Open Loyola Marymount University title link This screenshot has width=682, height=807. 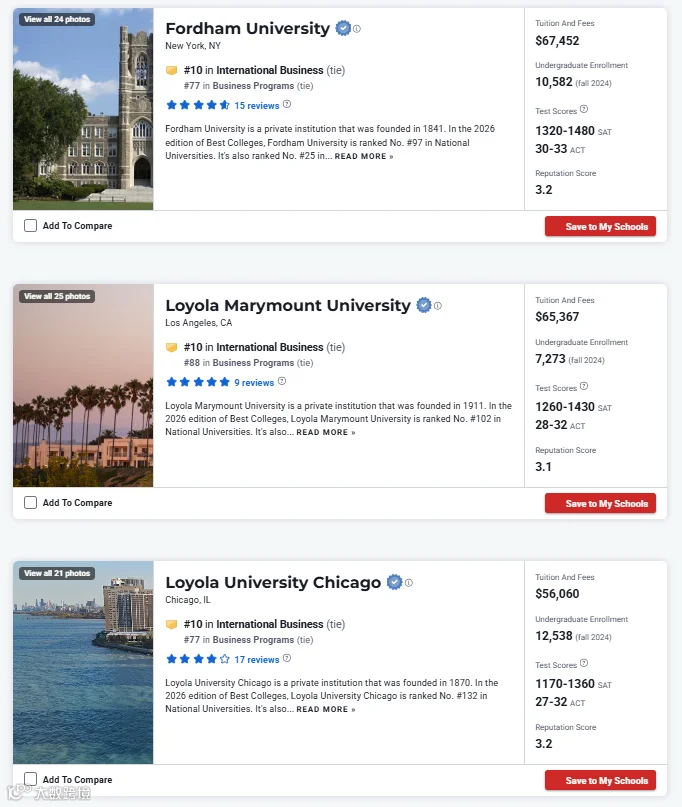coord(288,305)
